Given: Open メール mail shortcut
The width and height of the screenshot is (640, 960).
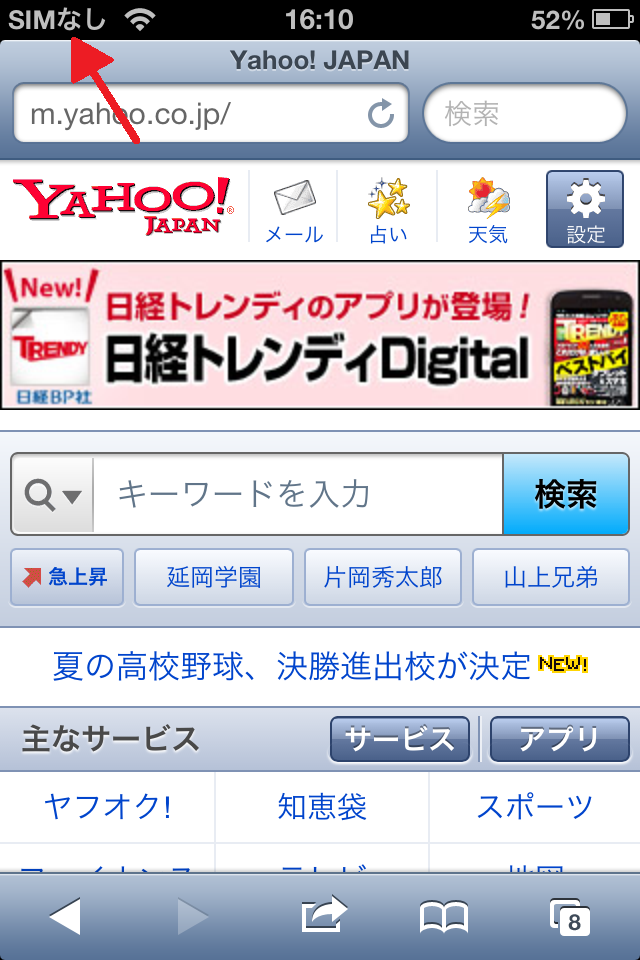Looking at the screenshot, I should point(293,209).
